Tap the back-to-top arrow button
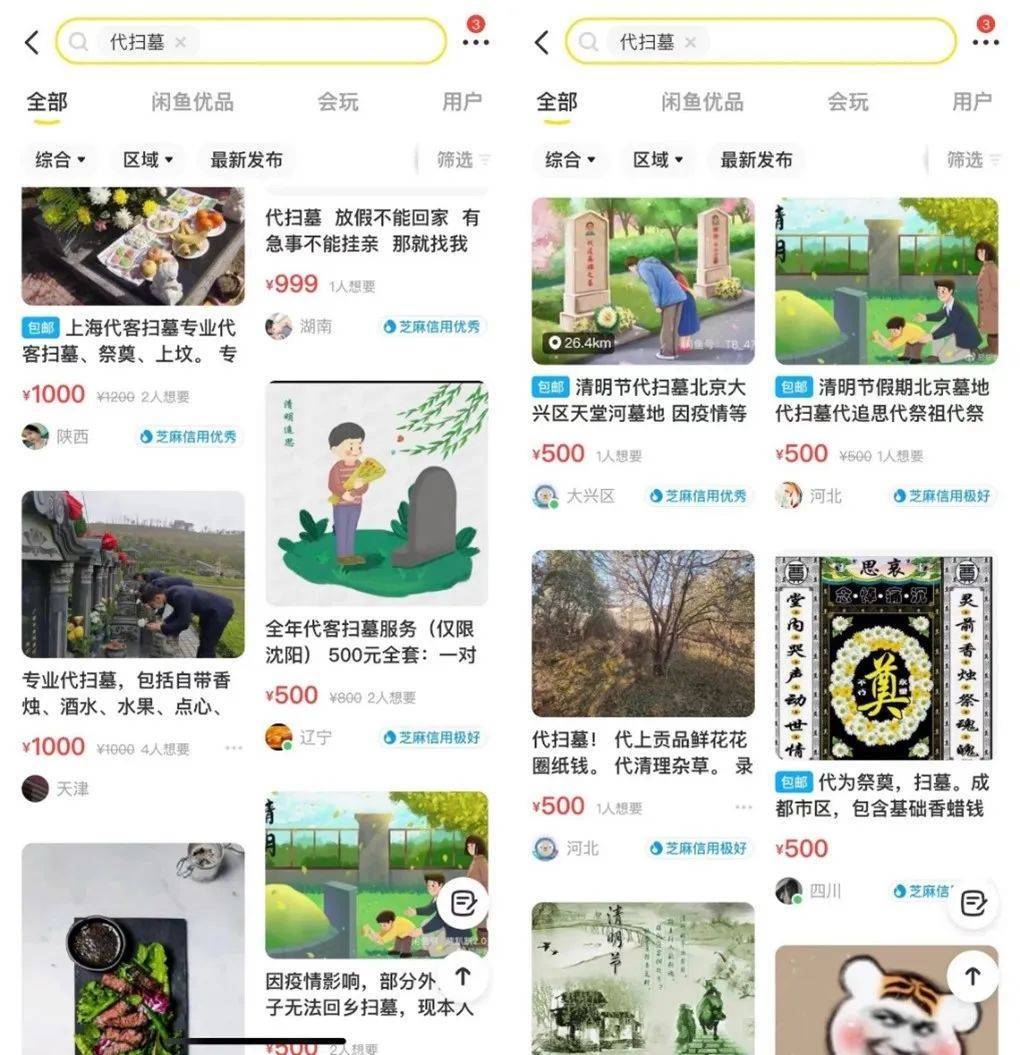1020x1055 pixels. [x=463, y=977]
